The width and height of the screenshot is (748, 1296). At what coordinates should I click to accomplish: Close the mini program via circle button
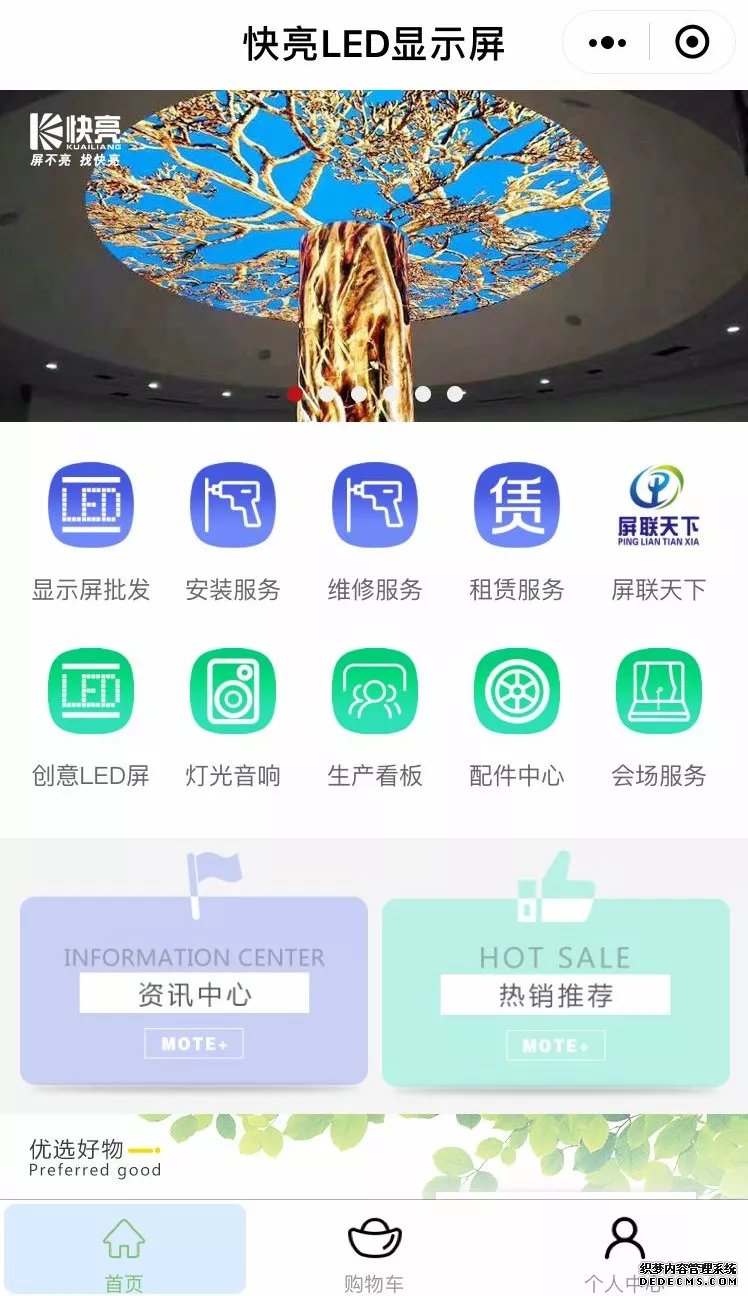coord(692,43)
